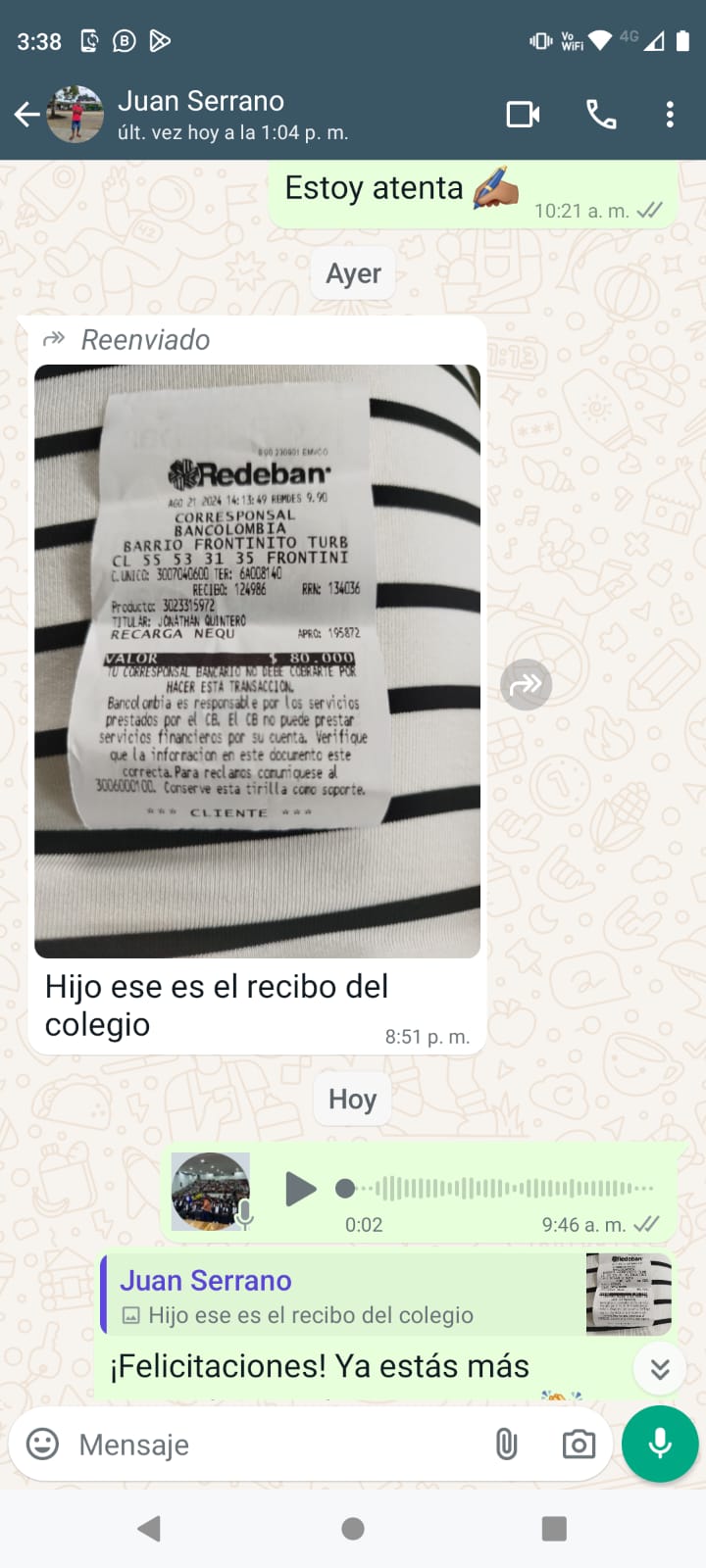The width and height of the screenshot is (706, 1568).
Task: Forward the receipt photo using the arrow icon
Action: coord(526,684)
